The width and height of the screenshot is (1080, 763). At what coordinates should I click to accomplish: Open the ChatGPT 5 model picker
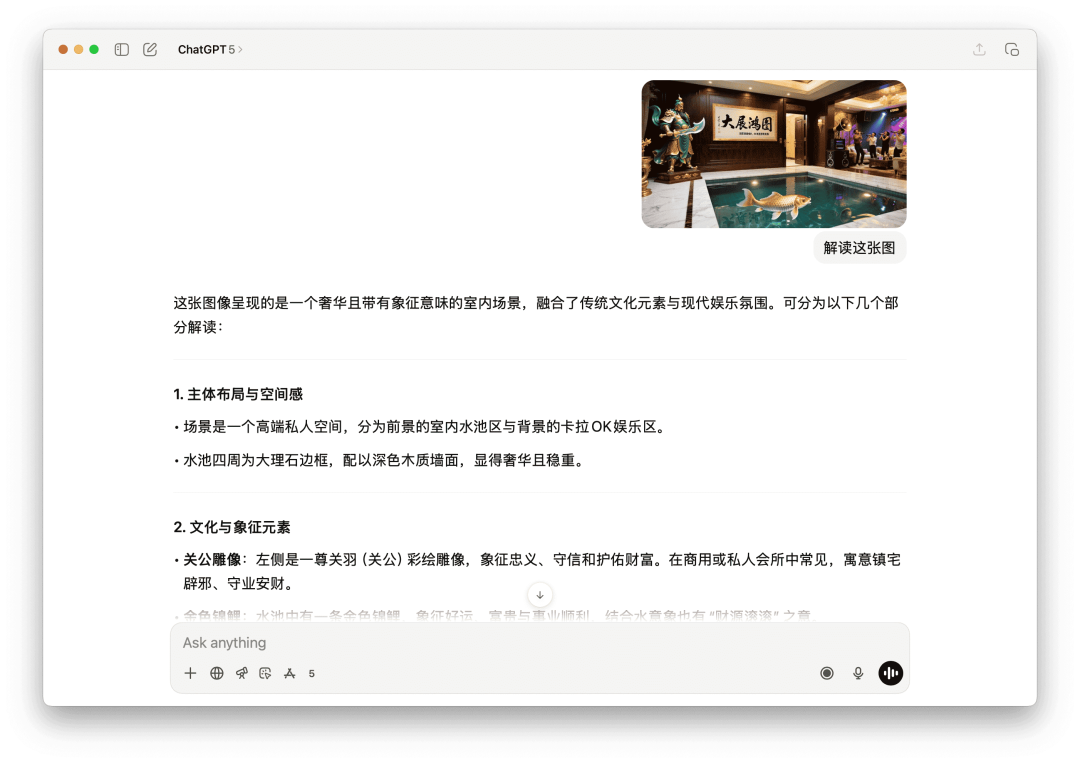point(210,49)
